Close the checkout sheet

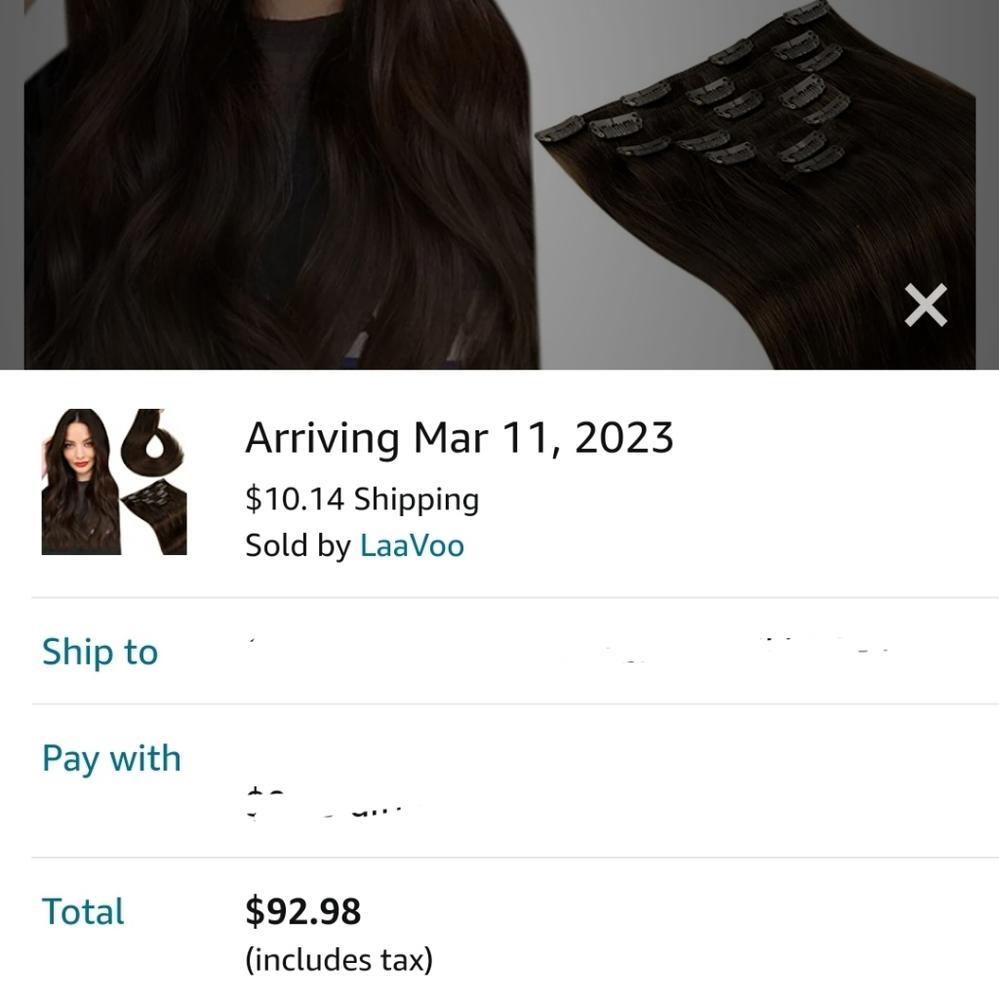(925, 305)
